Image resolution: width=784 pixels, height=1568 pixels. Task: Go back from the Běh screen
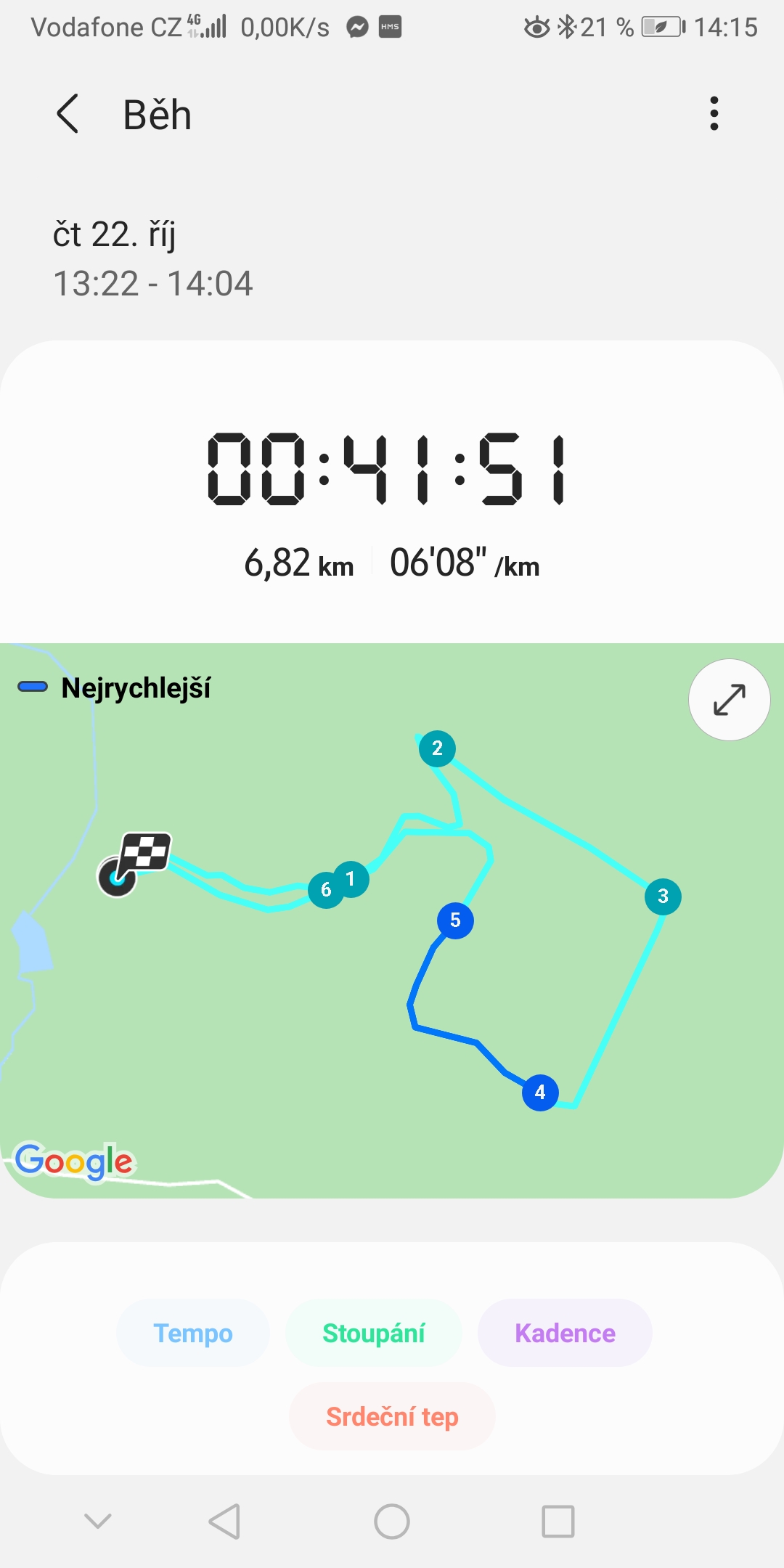click(68, 114)
